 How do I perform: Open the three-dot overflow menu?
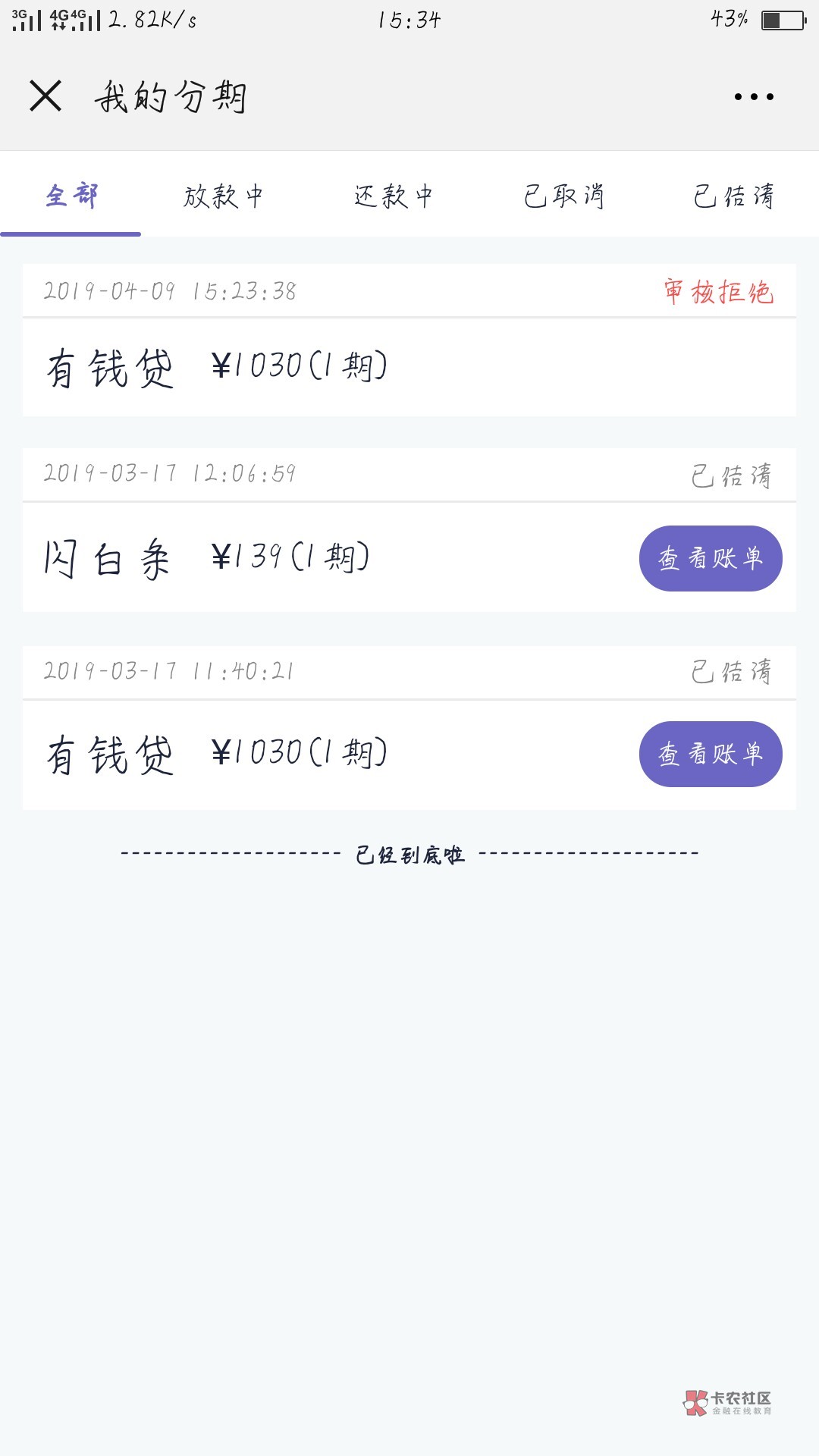tap(754, 96)
